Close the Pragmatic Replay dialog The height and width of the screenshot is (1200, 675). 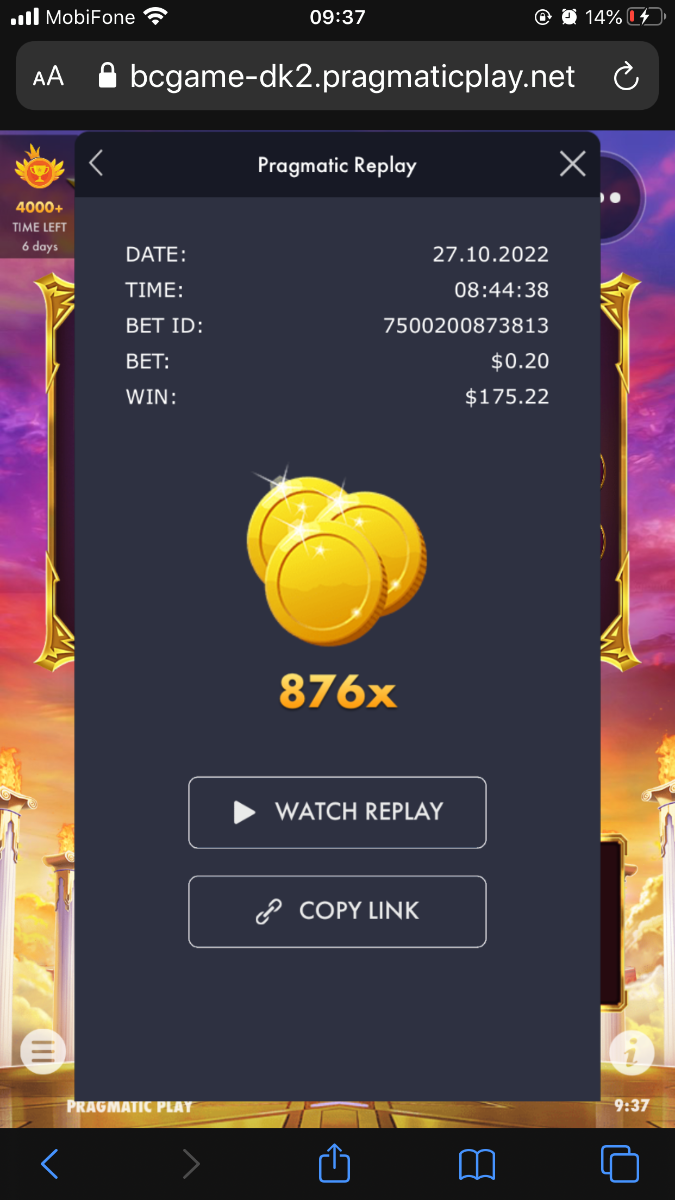pyautogui.click(x=572, y=164)
